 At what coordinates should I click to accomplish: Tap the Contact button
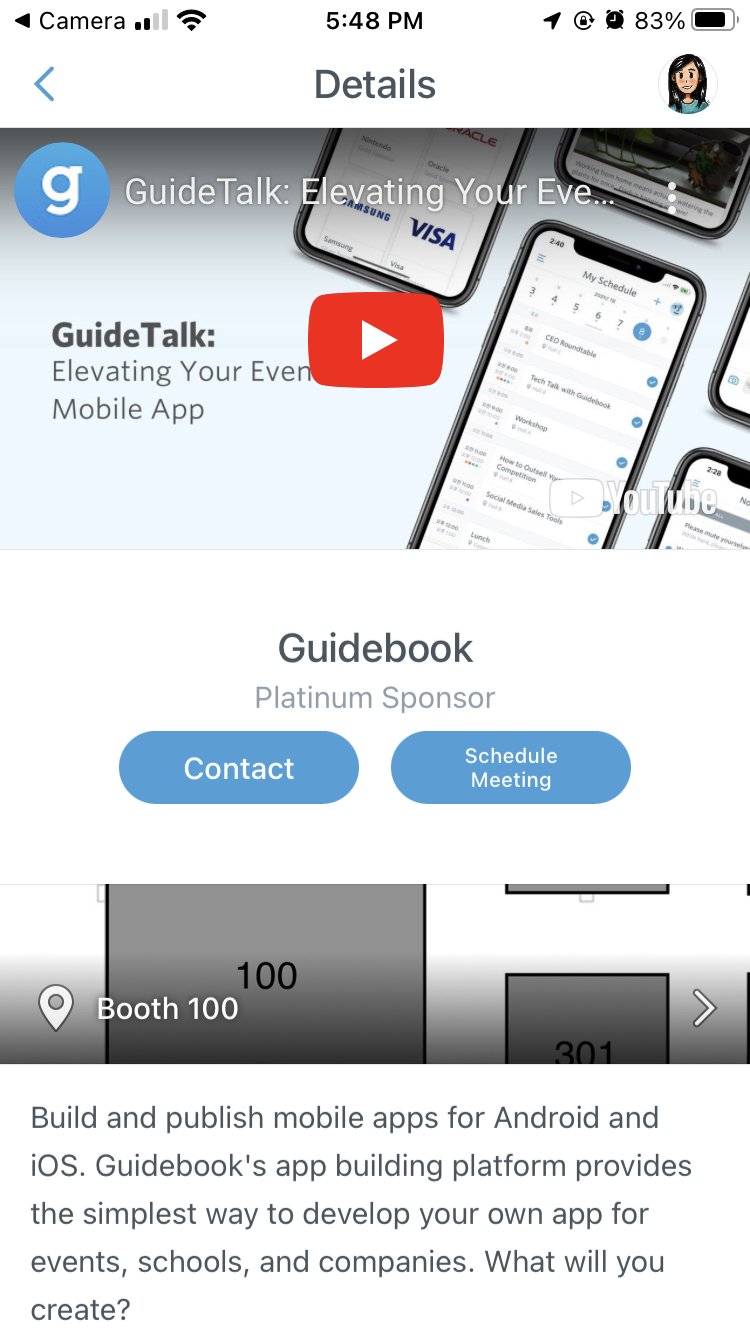[239, 768]
